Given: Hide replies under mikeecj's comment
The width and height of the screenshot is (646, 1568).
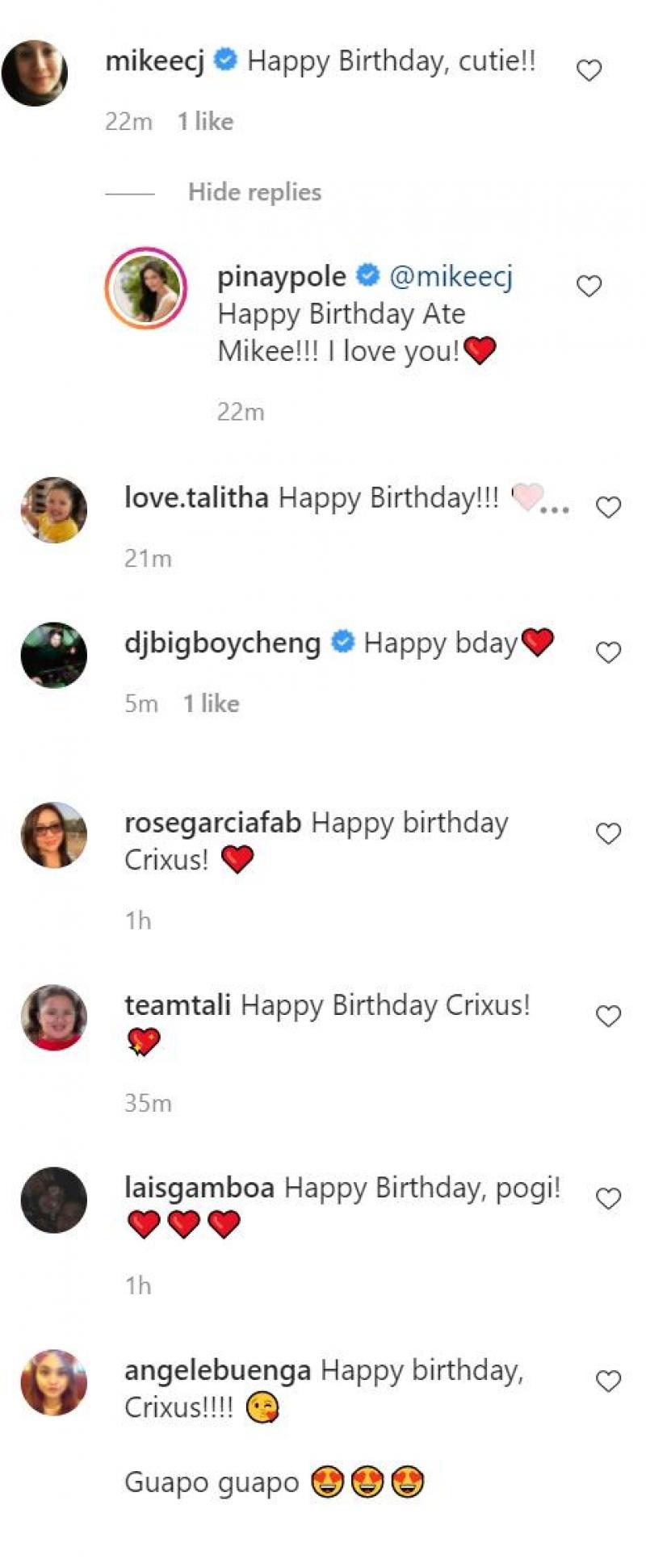Looking at the screenshot, I should (254, 192).
